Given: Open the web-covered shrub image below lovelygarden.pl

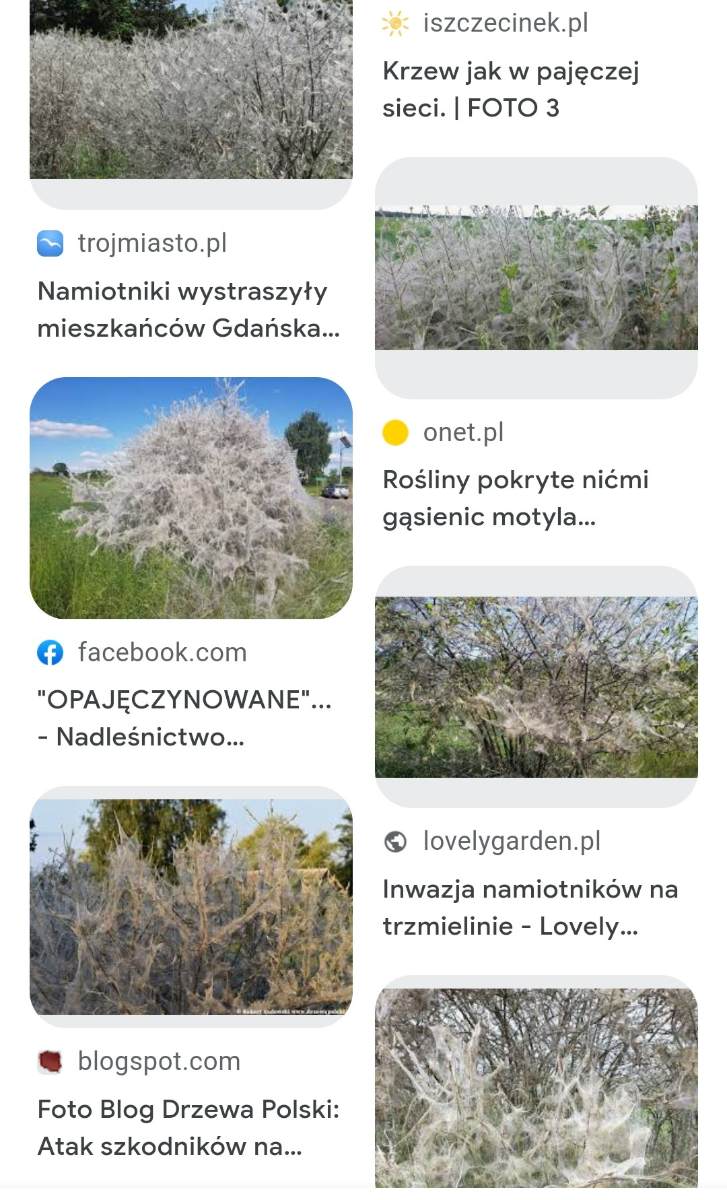Looking at the screenshot, I should tap(536, 1088).
